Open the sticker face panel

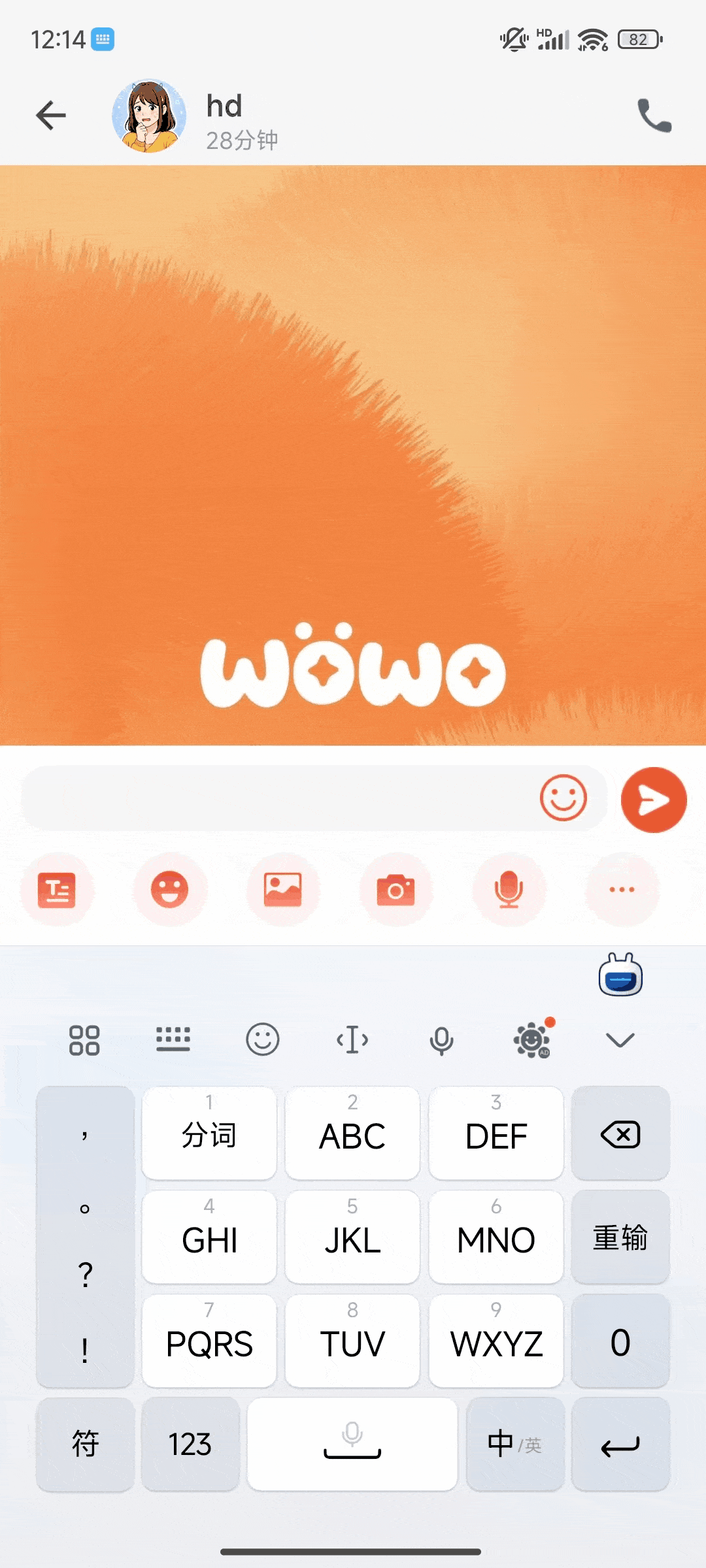(x=170, y=889)
